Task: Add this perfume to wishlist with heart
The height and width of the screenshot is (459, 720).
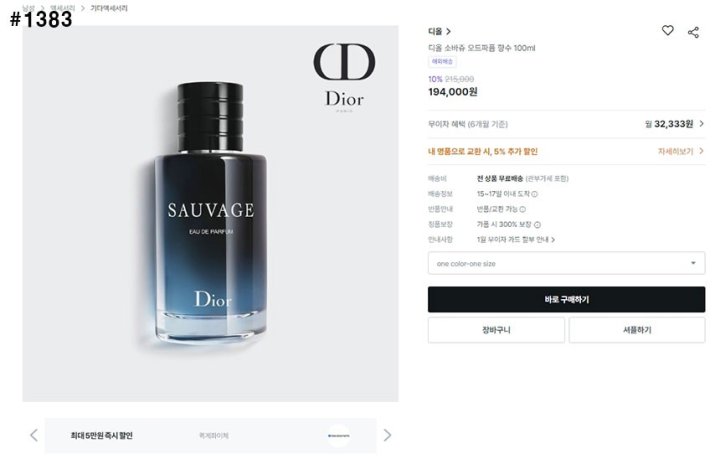Action: click(x=668, y=31)
